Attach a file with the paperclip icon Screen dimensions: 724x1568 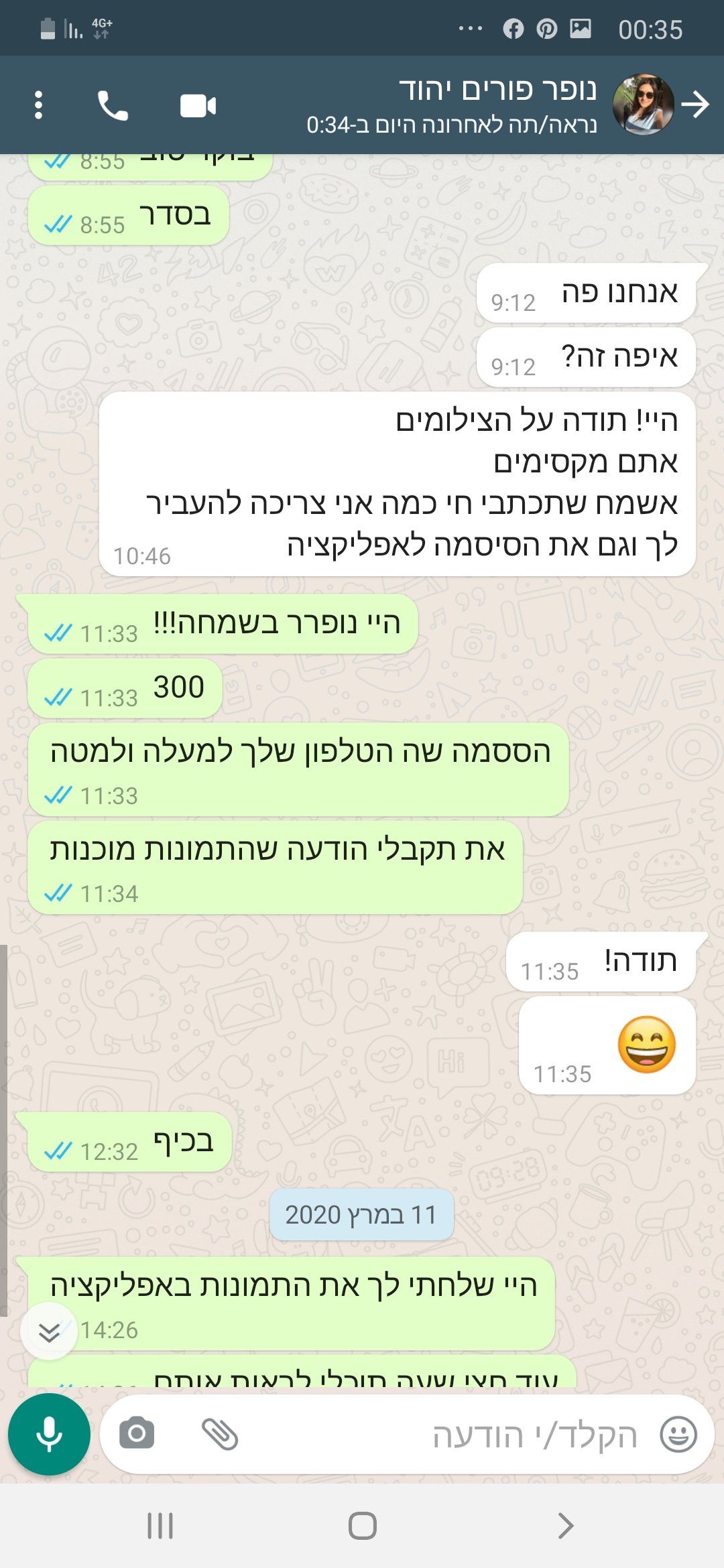220,1434
